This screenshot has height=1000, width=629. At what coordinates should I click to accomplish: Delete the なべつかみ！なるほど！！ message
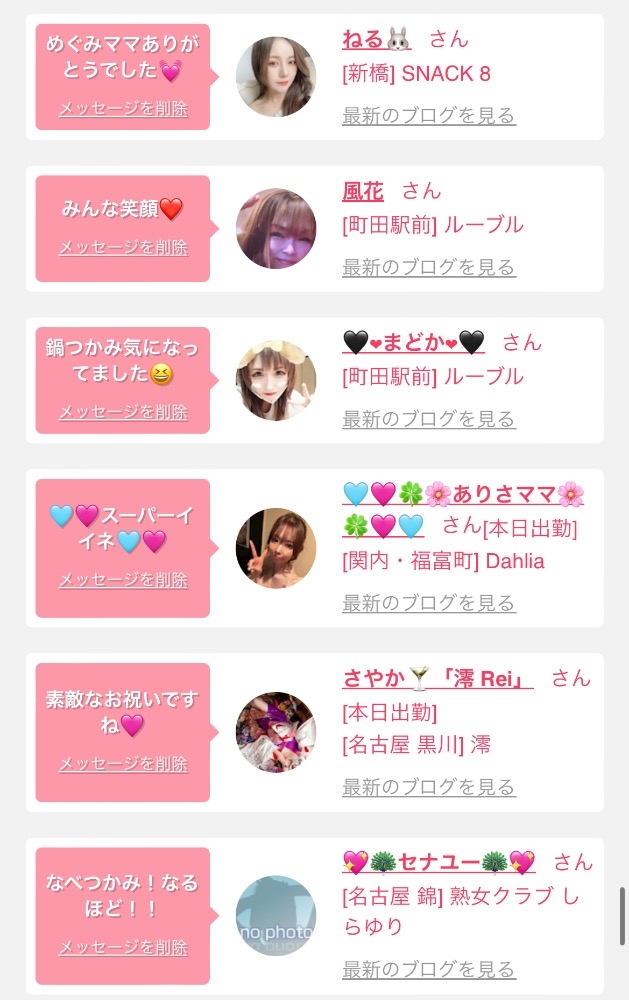click(123, 948)
